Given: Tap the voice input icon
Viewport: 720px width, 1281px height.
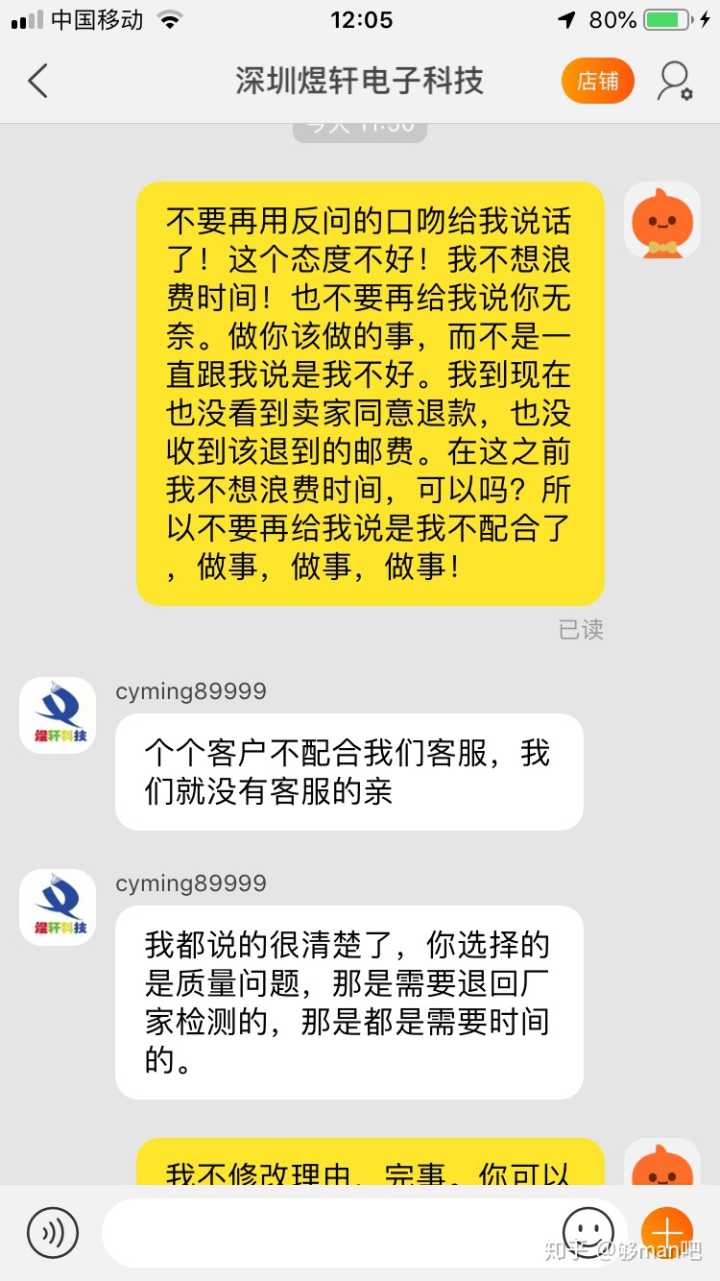Looking at the screenshot, I should tap(52, 1232).
